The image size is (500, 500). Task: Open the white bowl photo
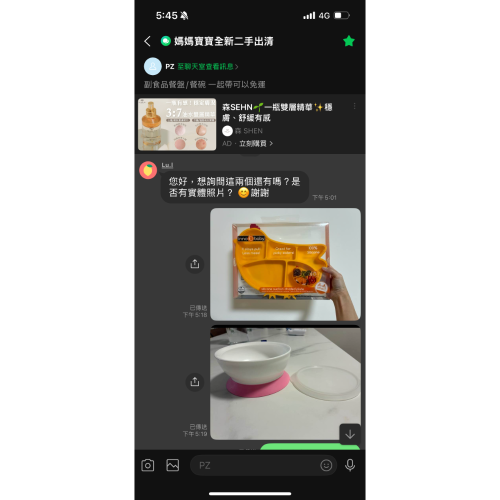(285, 382)
